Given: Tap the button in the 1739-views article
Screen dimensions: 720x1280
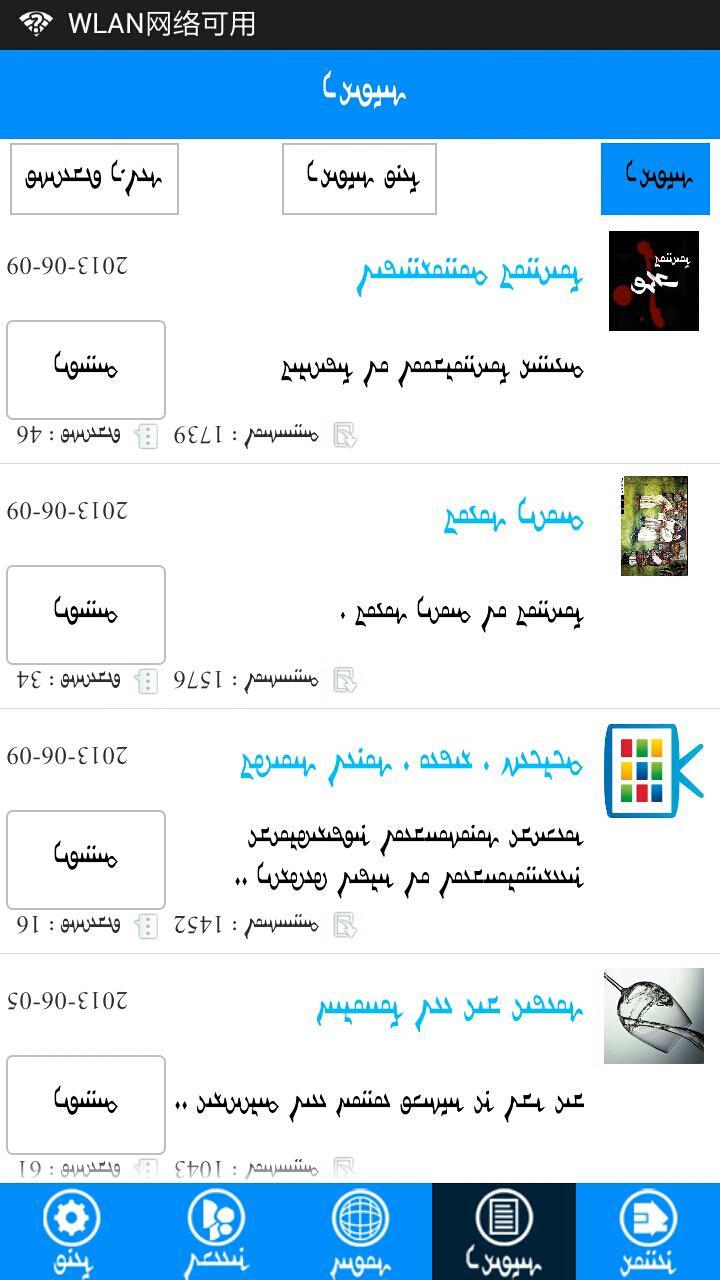Looking at the screenshot, I should coord(86,369).
